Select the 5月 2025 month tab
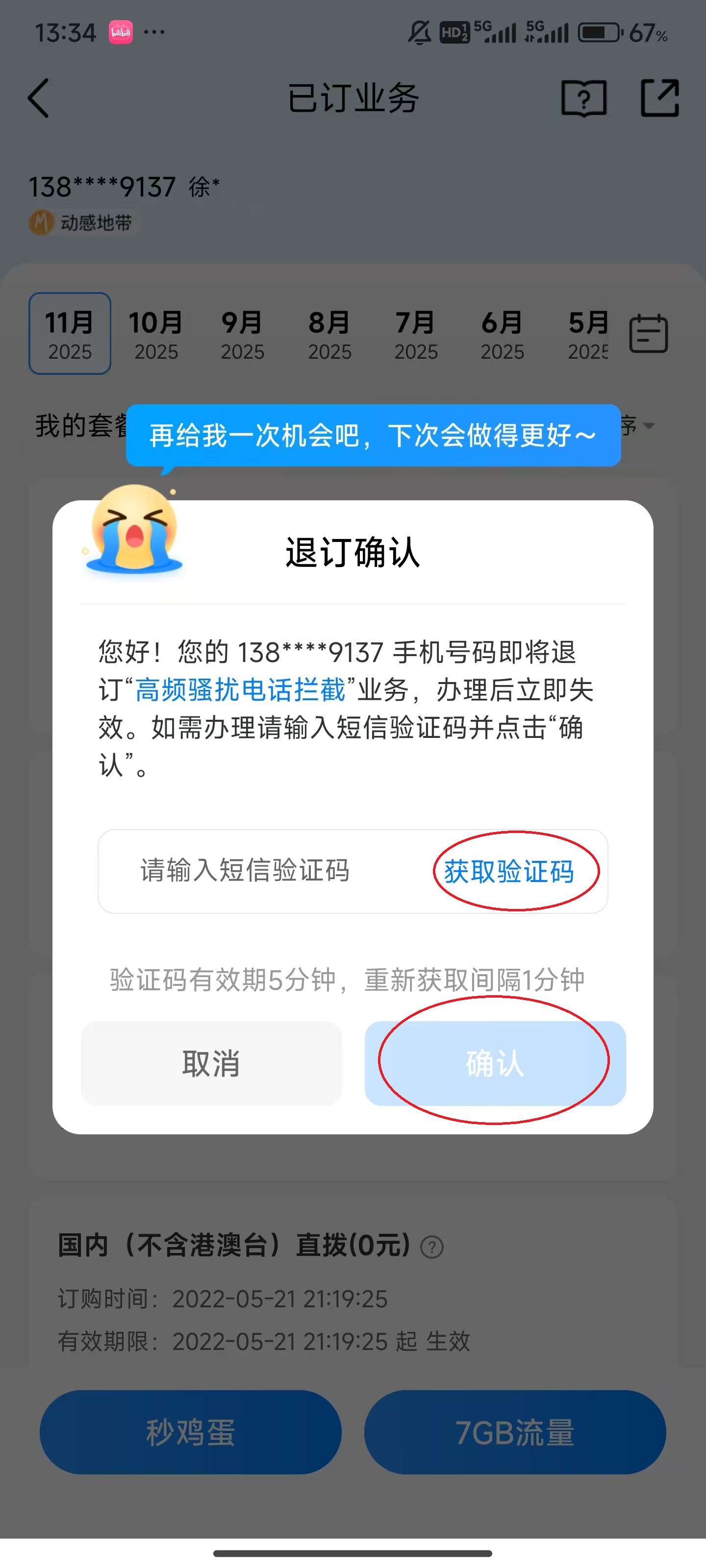The width and height of the screenshot is (706, 1568). coord(588,335)
